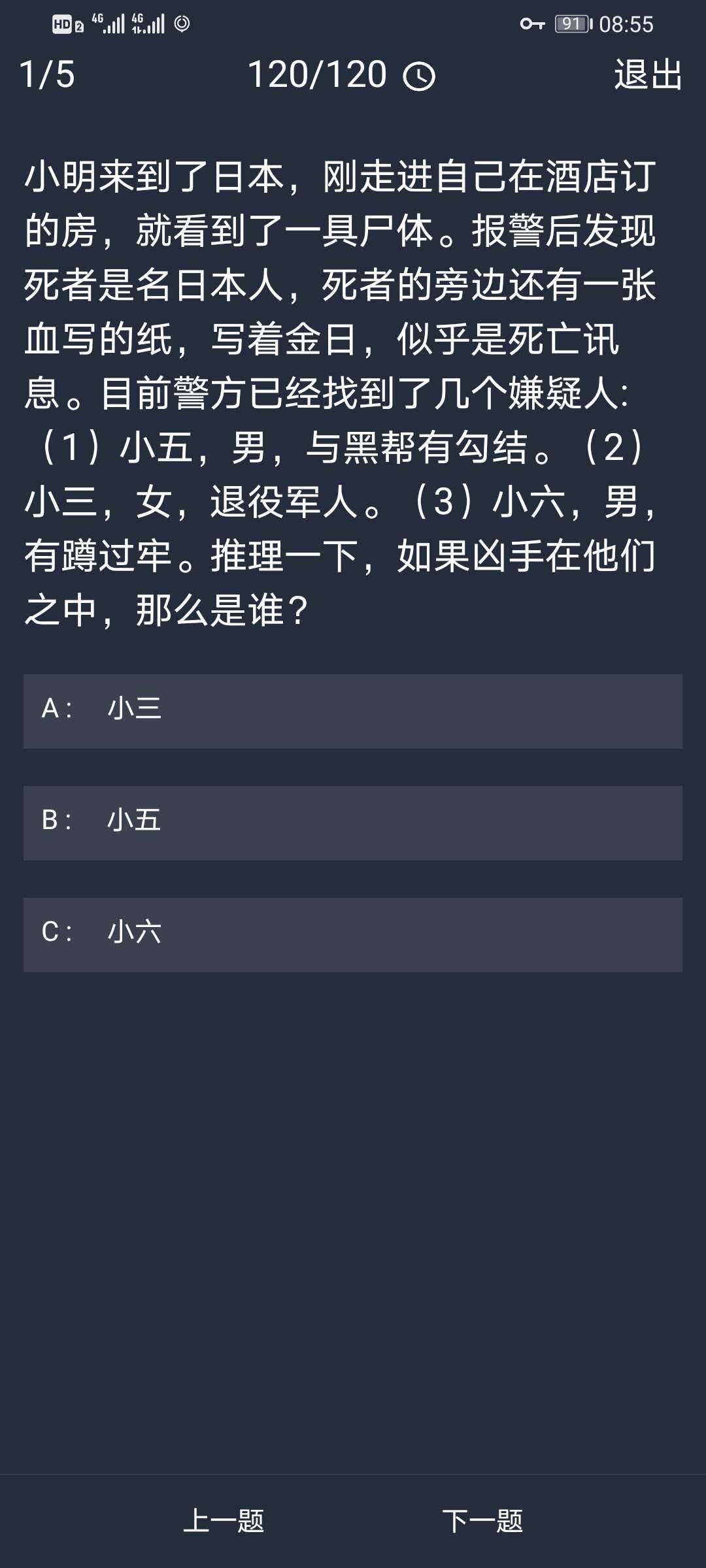Tap 退出 to exit the quiz

(648, 74)
